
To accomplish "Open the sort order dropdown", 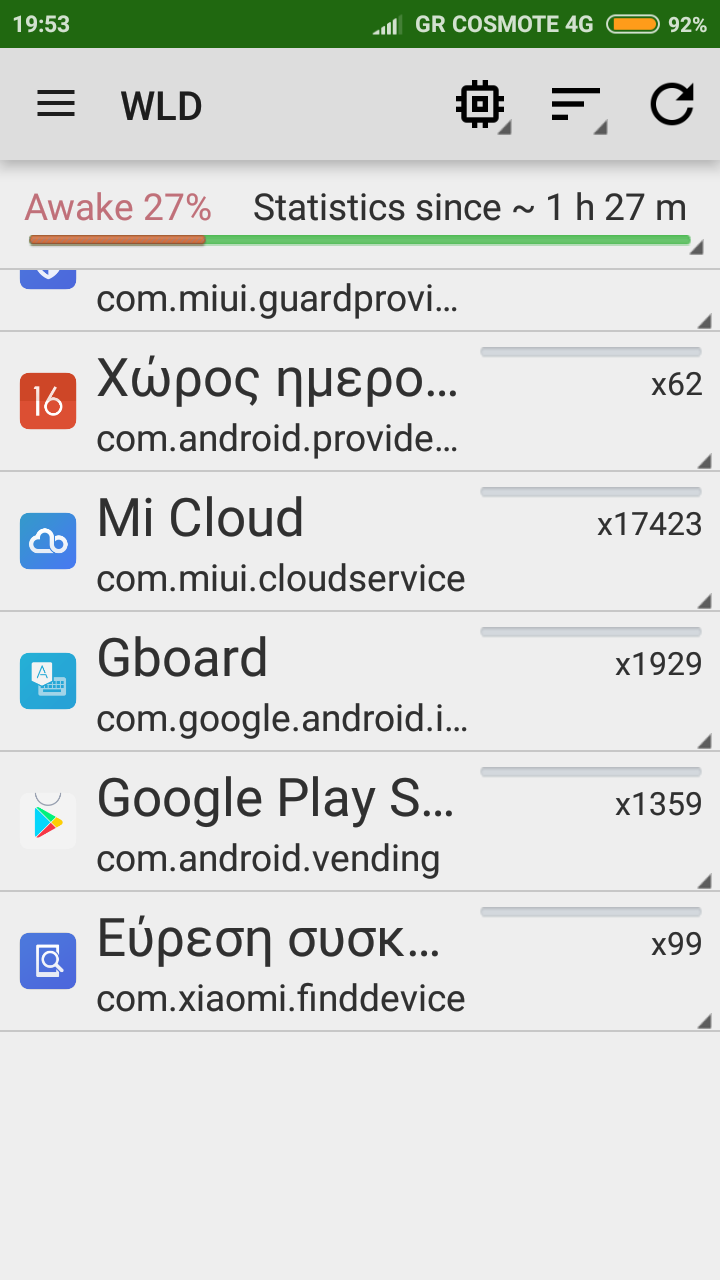I will [577, 104].
